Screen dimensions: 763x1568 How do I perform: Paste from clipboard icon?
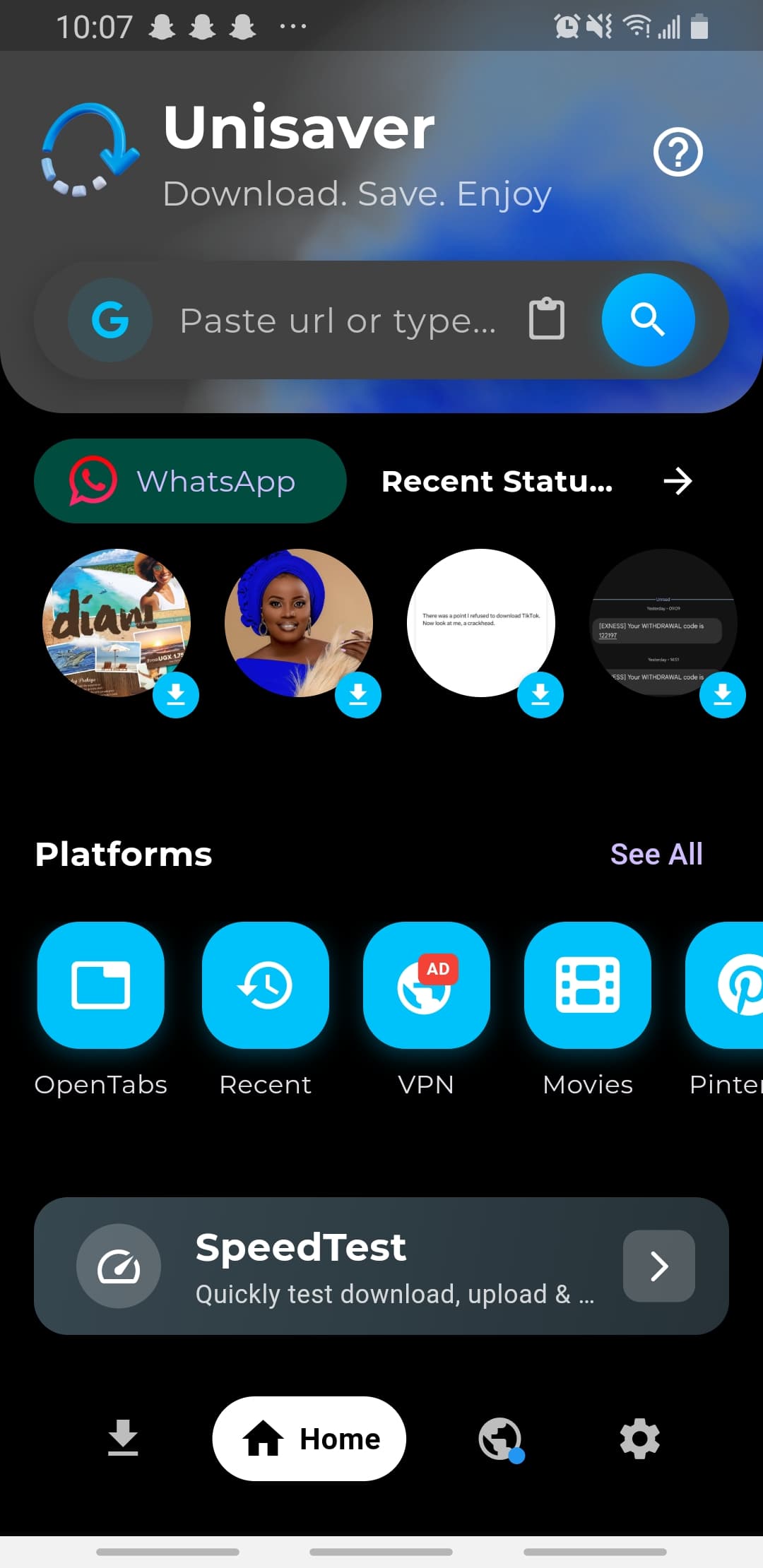click(x=547, y=319)
